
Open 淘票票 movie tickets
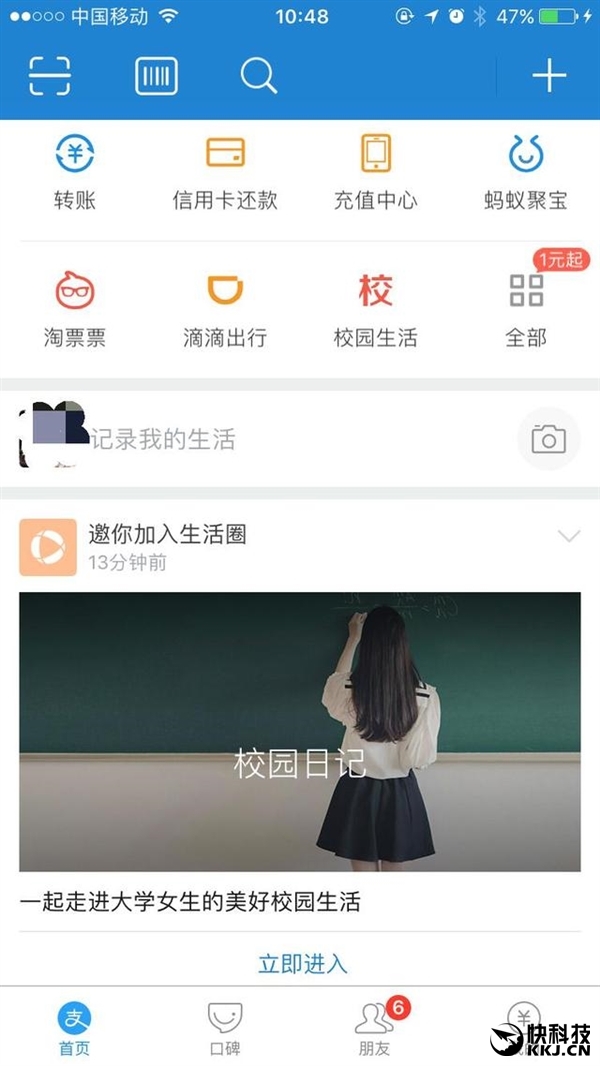pos(75,309)
